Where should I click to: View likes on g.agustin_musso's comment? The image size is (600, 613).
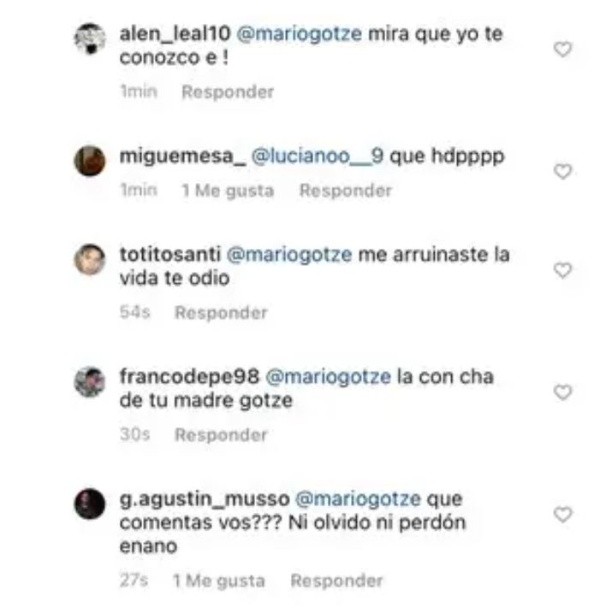[218, 580]
